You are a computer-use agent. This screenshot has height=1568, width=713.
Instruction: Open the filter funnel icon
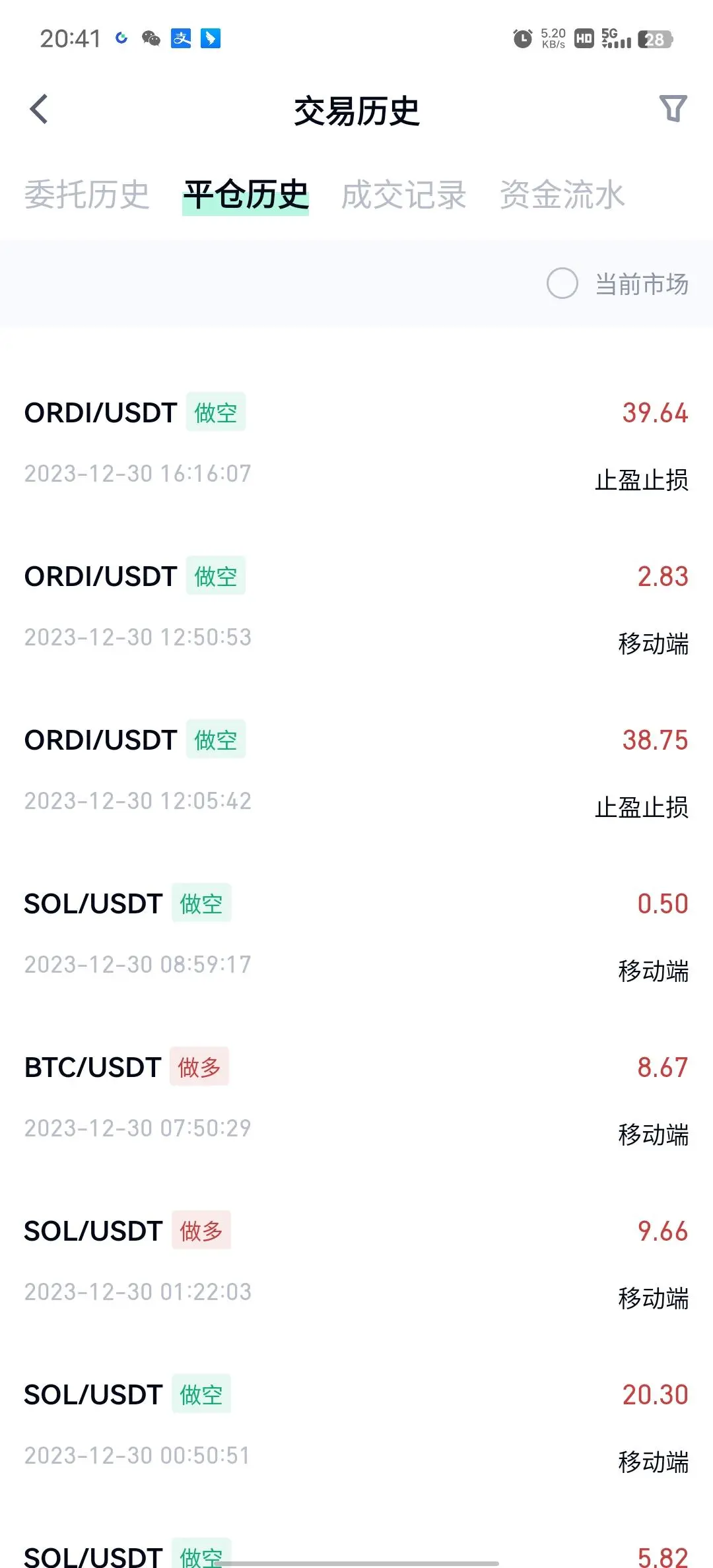673,109
